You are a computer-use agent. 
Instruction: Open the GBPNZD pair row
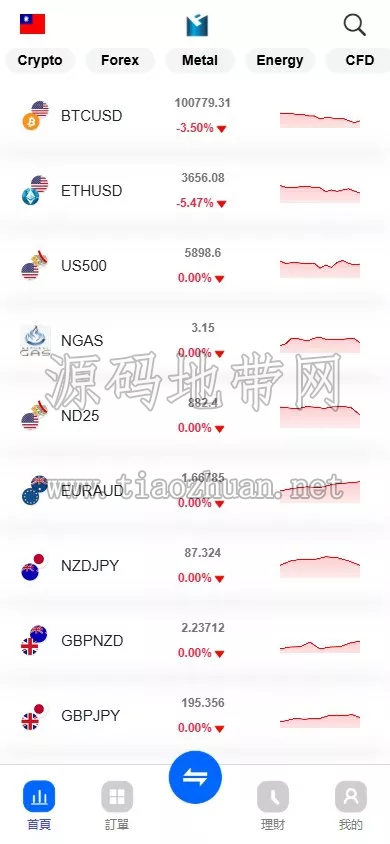pyautogui.click(x=195, y=641)
